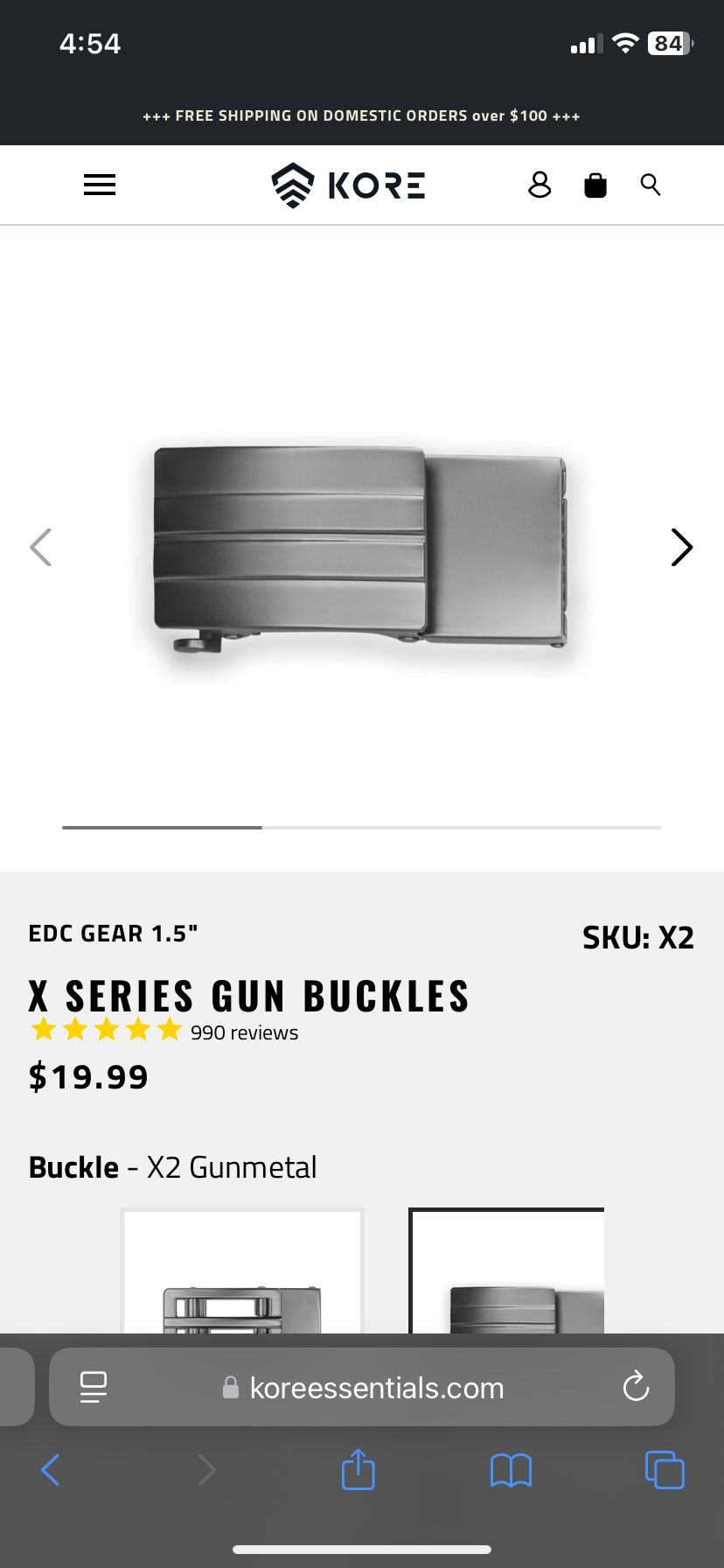
Task: Click the KORE logo
Action: (348, 185)
